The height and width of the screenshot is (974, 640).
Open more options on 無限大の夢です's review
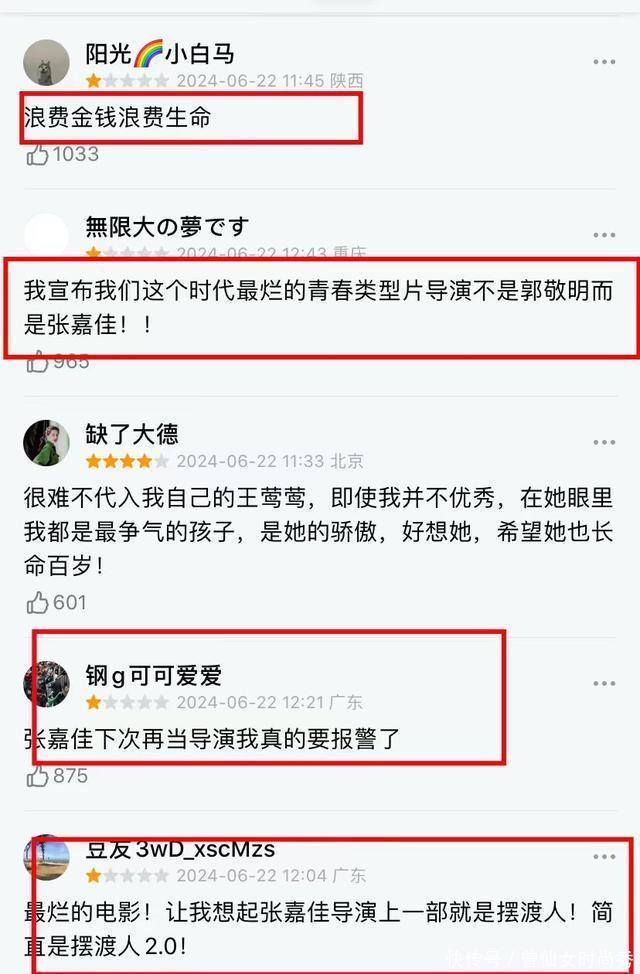[604, 236]
